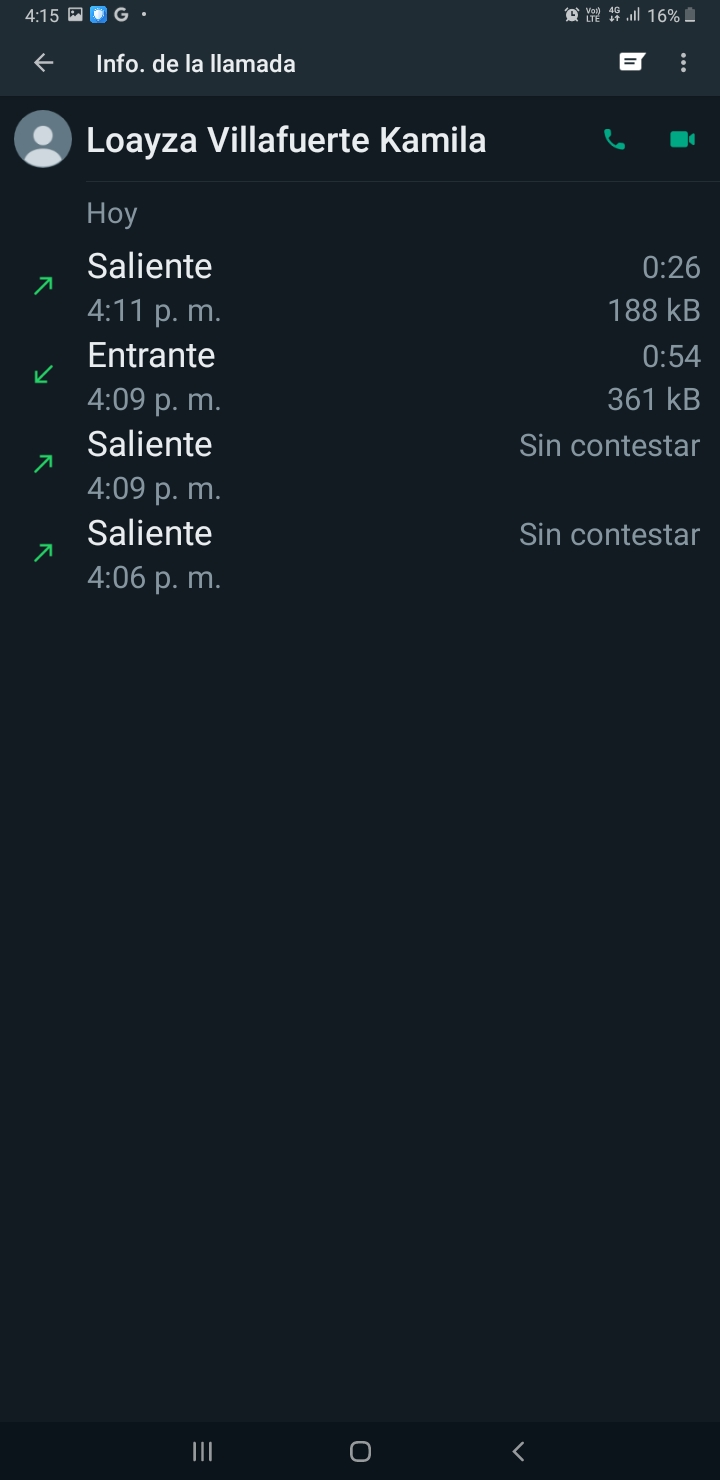
Task: Start a voice call with Kamila
Action: coord(614,140)
